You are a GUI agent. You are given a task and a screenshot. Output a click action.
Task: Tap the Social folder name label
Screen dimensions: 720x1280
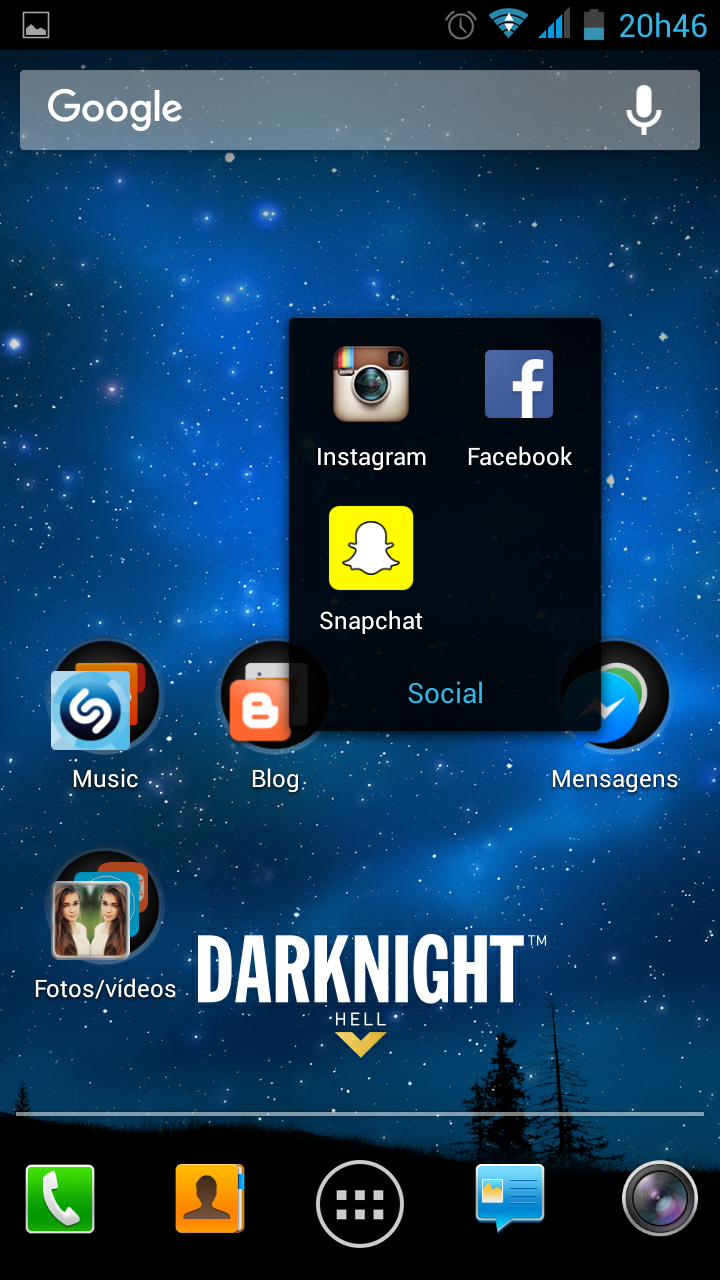click(445, 693)
